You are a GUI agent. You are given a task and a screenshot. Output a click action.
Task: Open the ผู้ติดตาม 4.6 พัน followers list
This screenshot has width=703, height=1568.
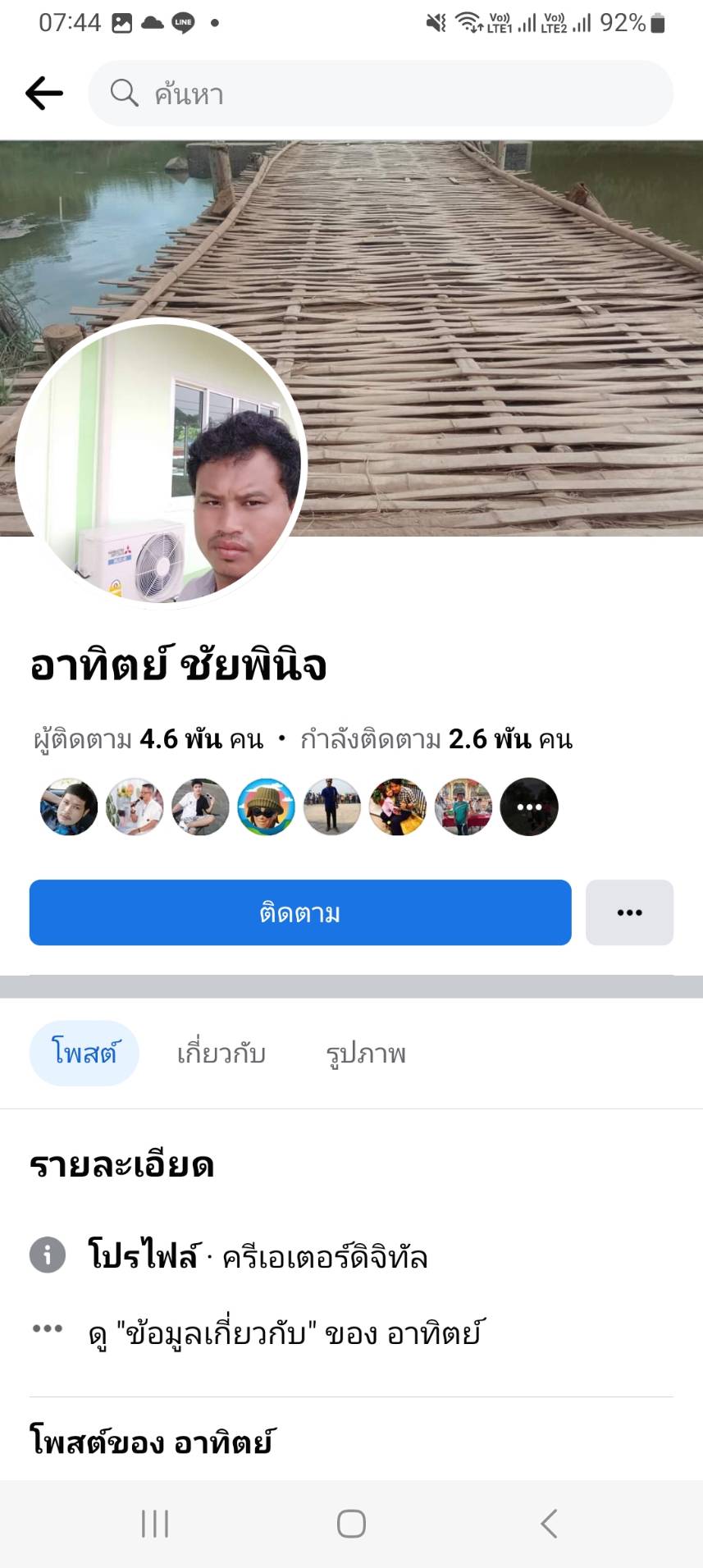tap(148, 739)
